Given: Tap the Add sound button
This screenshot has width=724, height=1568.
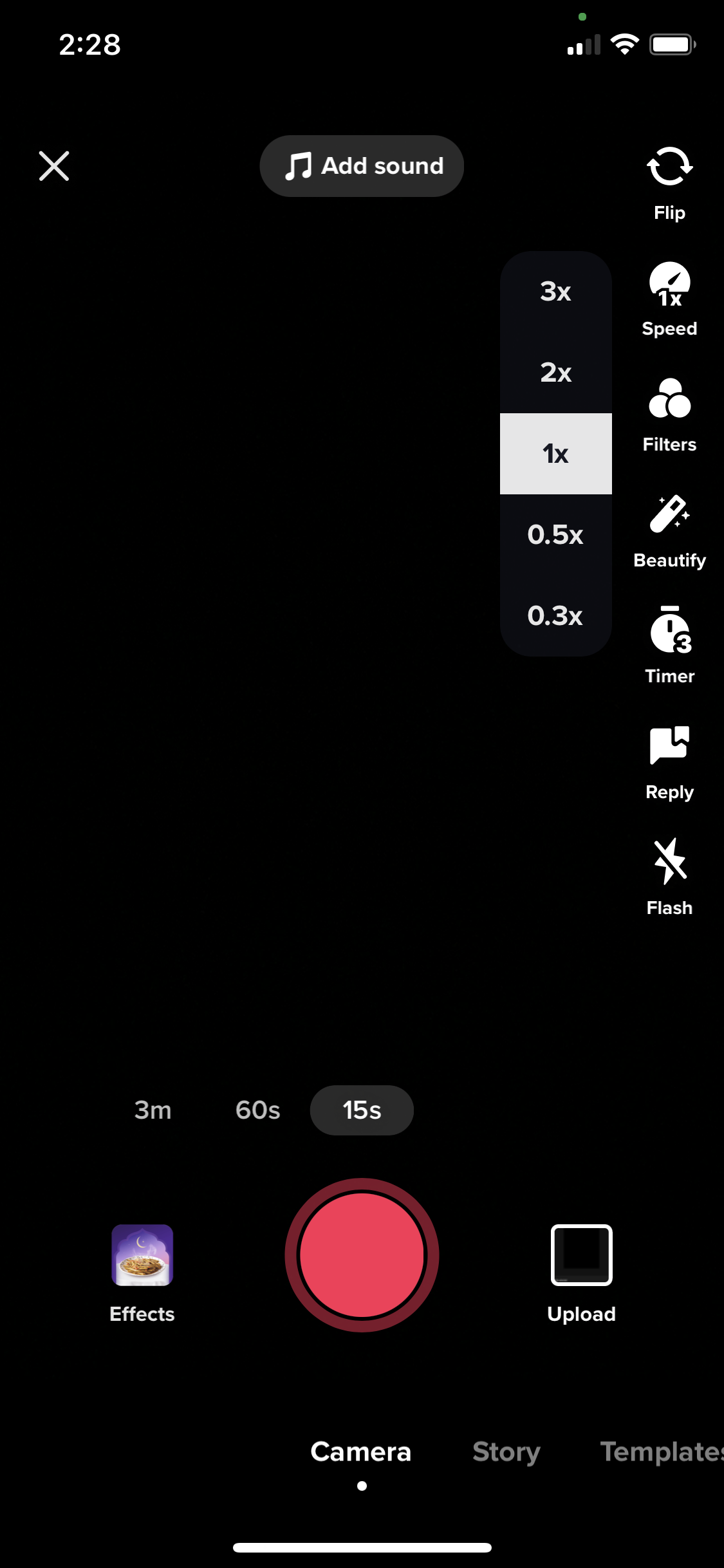Looking at the screenshot, I should click(362, 166).
